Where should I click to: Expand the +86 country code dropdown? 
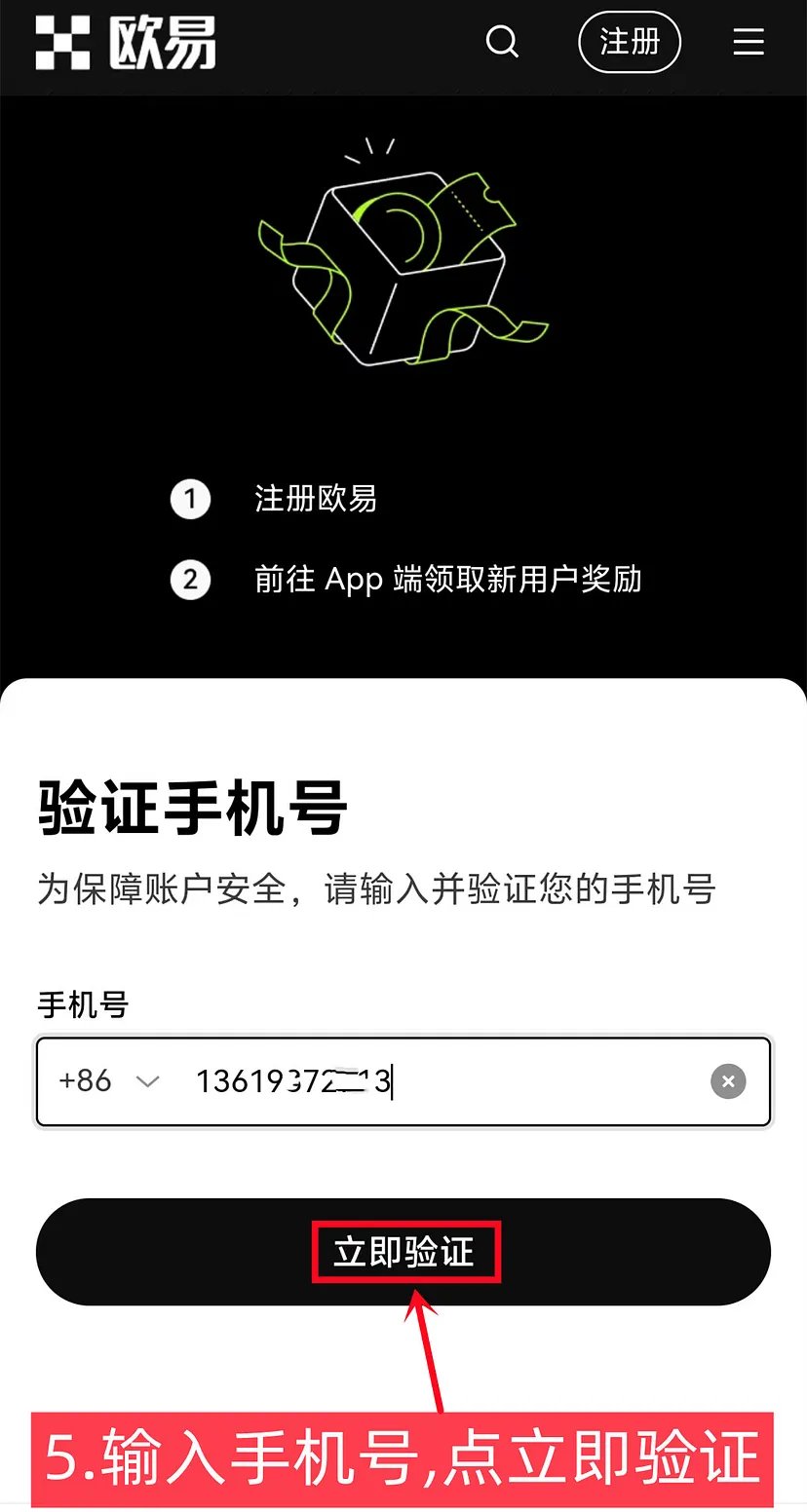click(109, 1081)
